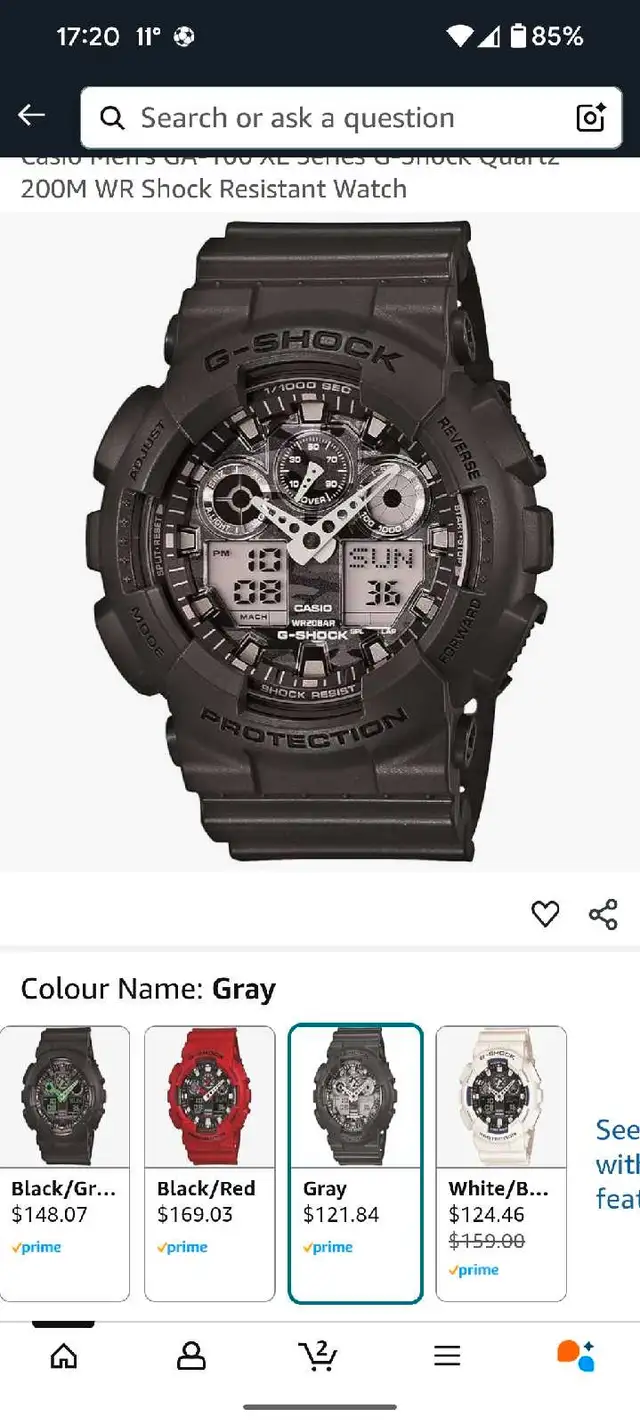Open the hamburger menu tab
The height and width of the screenshot is (1424, 640).
(447, 1356)
